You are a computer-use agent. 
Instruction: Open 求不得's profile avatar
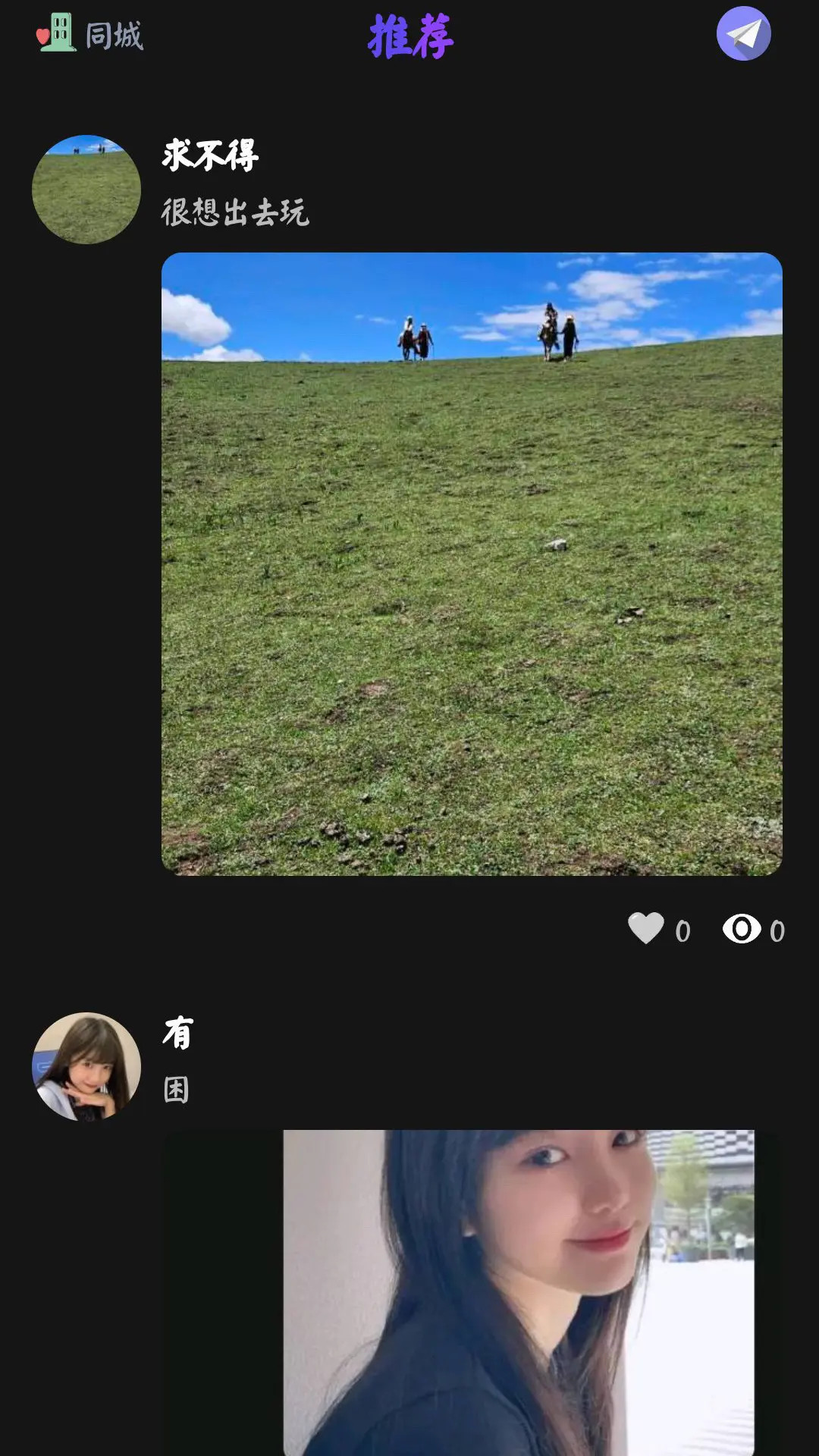pos(86,190)
